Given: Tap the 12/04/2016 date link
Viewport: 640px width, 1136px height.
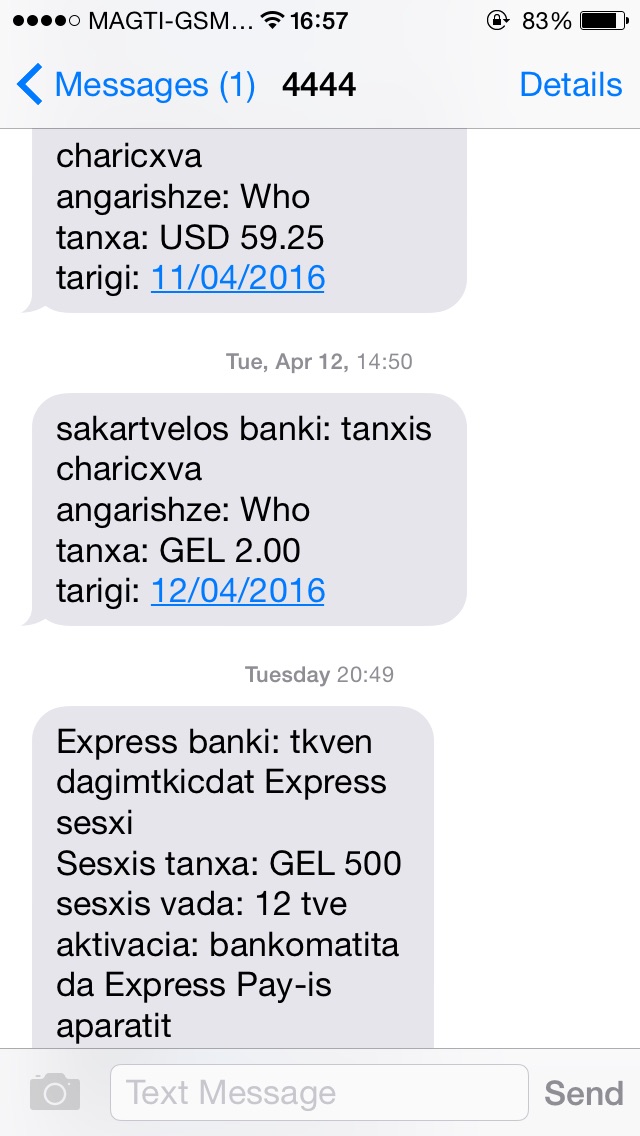Looking at the screenshot, I should coord(238,590).
